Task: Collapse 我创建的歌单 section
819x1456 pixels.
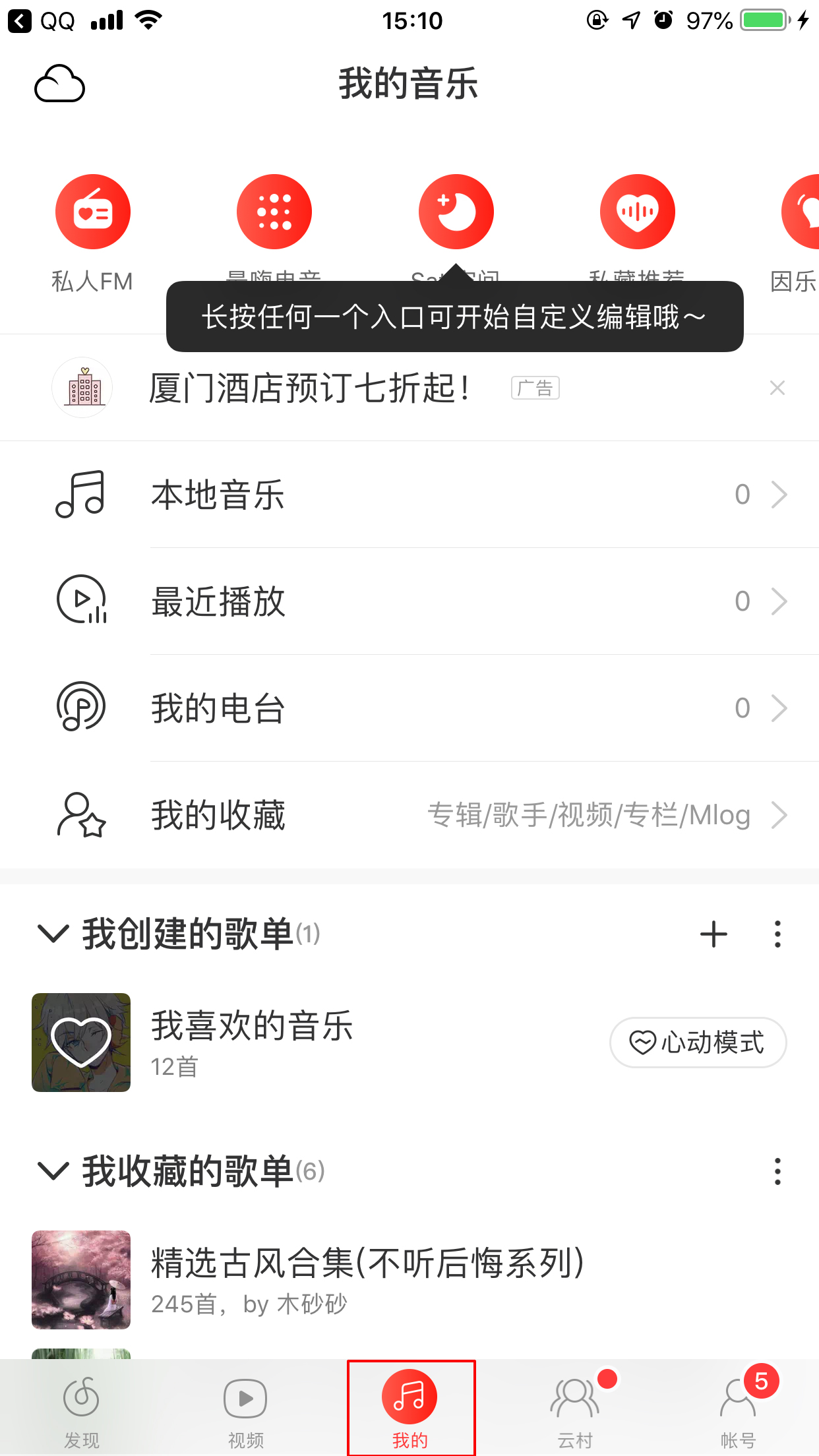Action: pos(53,933)
